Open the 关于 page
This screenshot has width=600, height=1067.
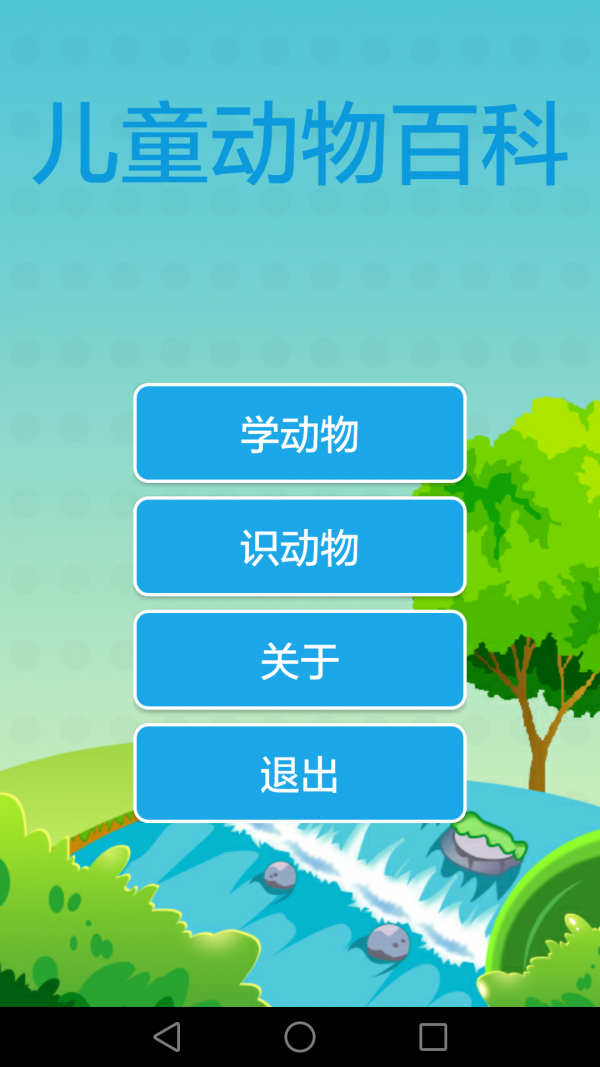300,660
